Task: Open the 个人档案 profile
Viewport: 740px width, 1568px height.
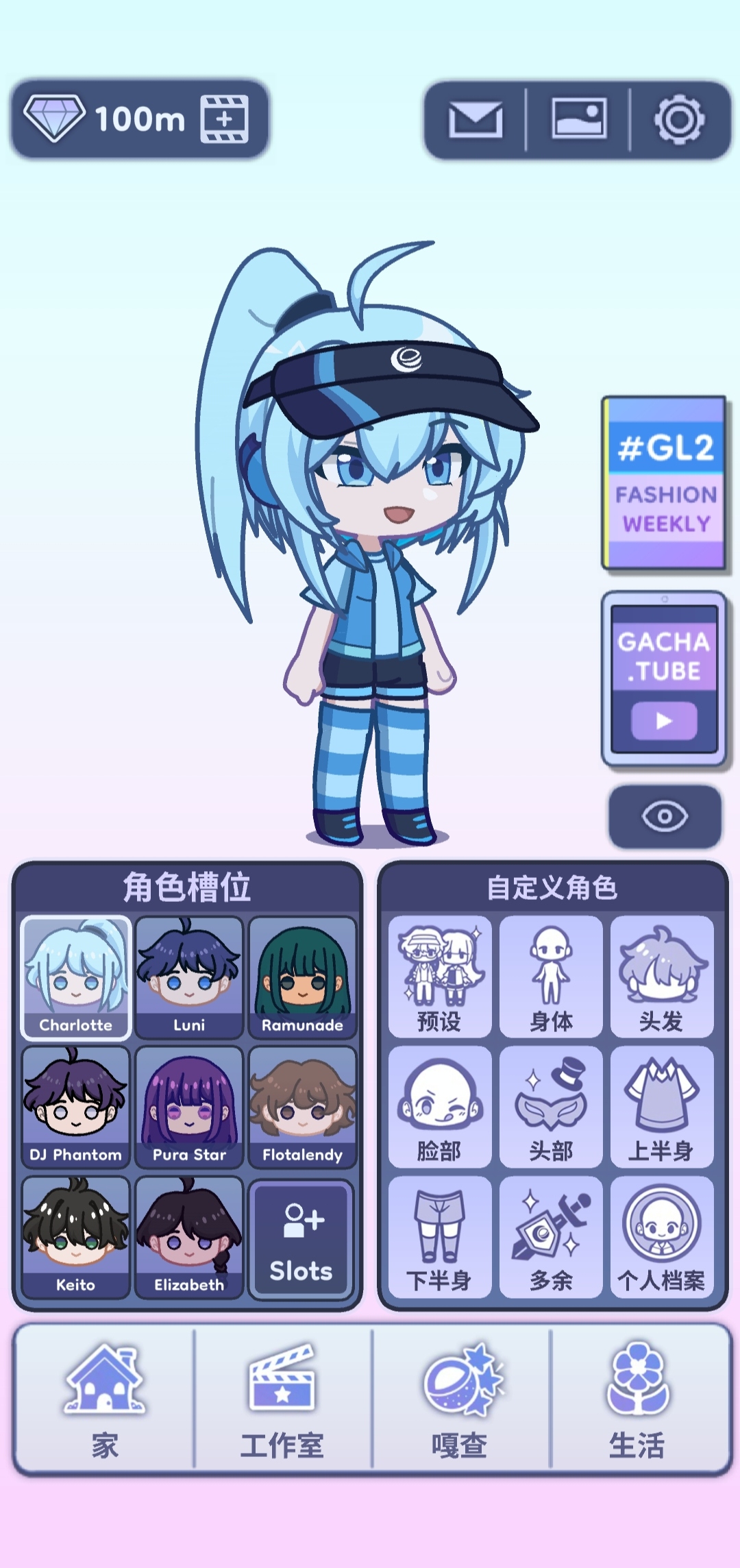Action: [x=662, y=1236]
